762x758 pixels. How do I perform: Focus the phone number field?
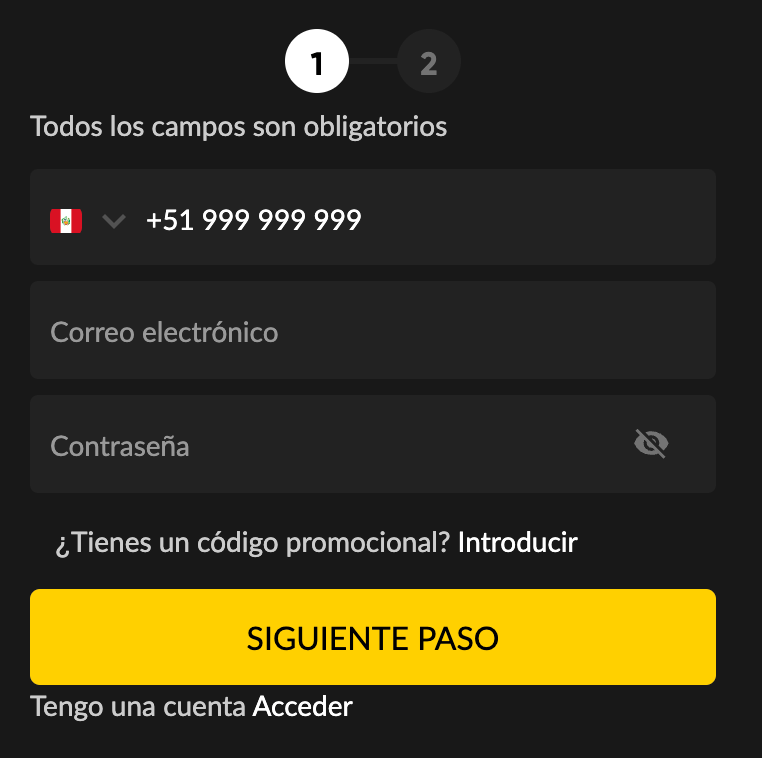[420, 220]
